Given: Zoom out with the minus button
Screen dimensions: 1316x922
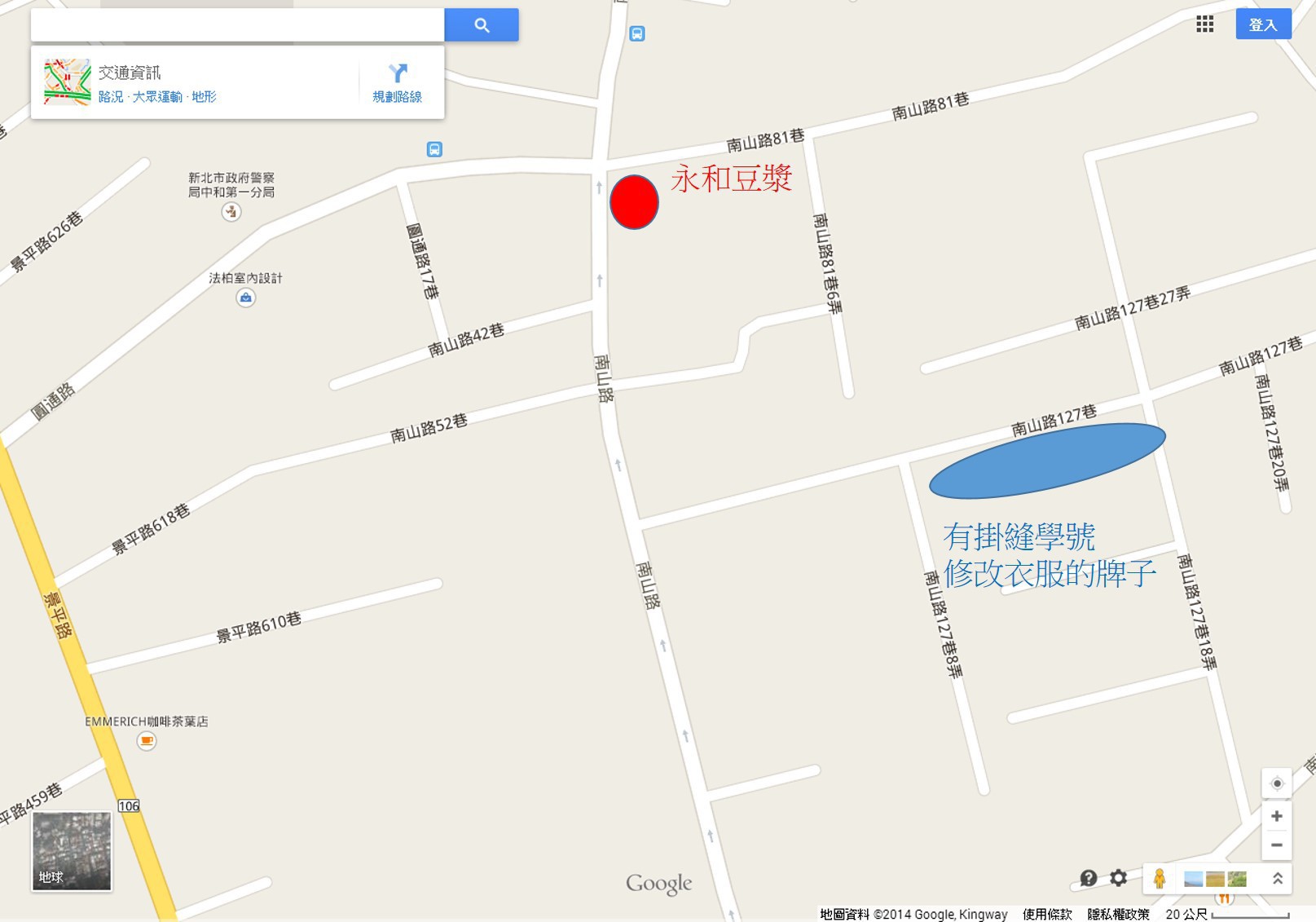Looking at the screenshot, I should 1276,845.
